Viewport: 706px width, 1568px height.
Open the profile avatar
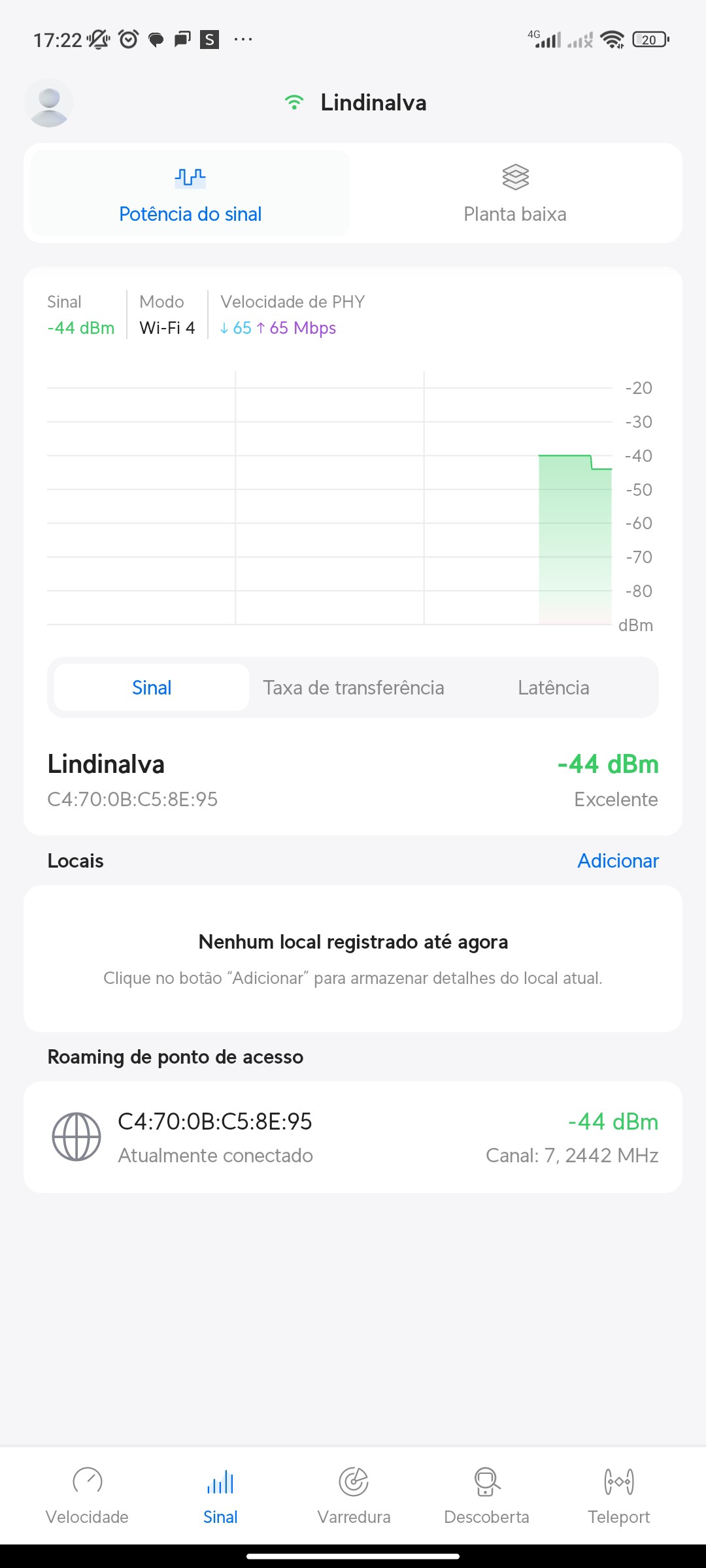pos(49,103)
